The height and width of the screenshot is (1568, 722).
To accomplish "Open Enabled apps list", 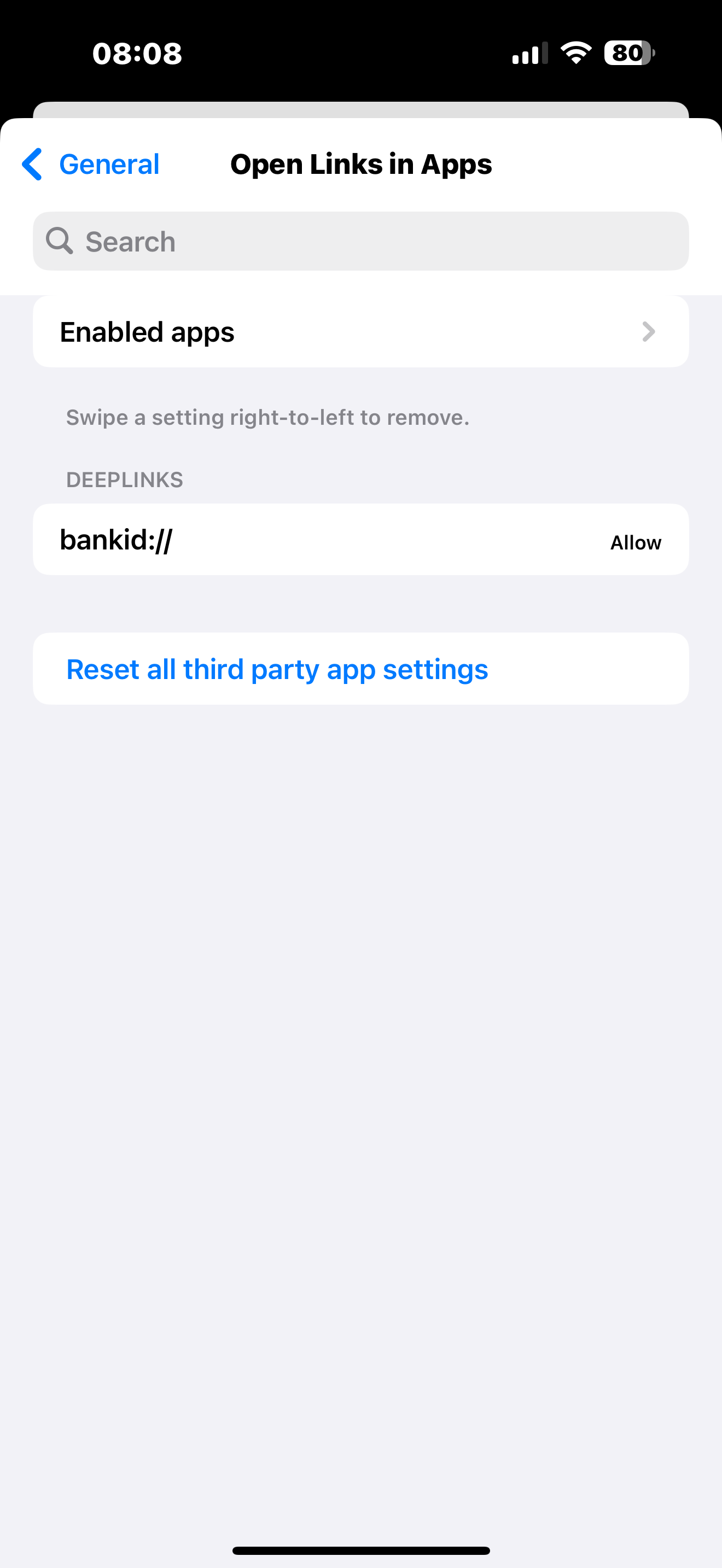I will [x=360, y=332].
